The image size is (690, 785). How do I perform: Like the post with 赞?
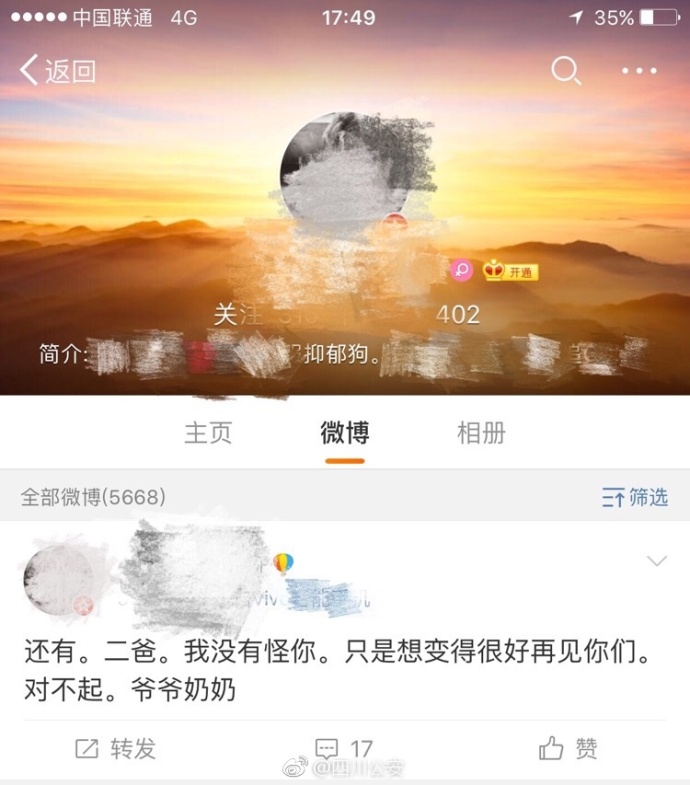coord(569,748)
